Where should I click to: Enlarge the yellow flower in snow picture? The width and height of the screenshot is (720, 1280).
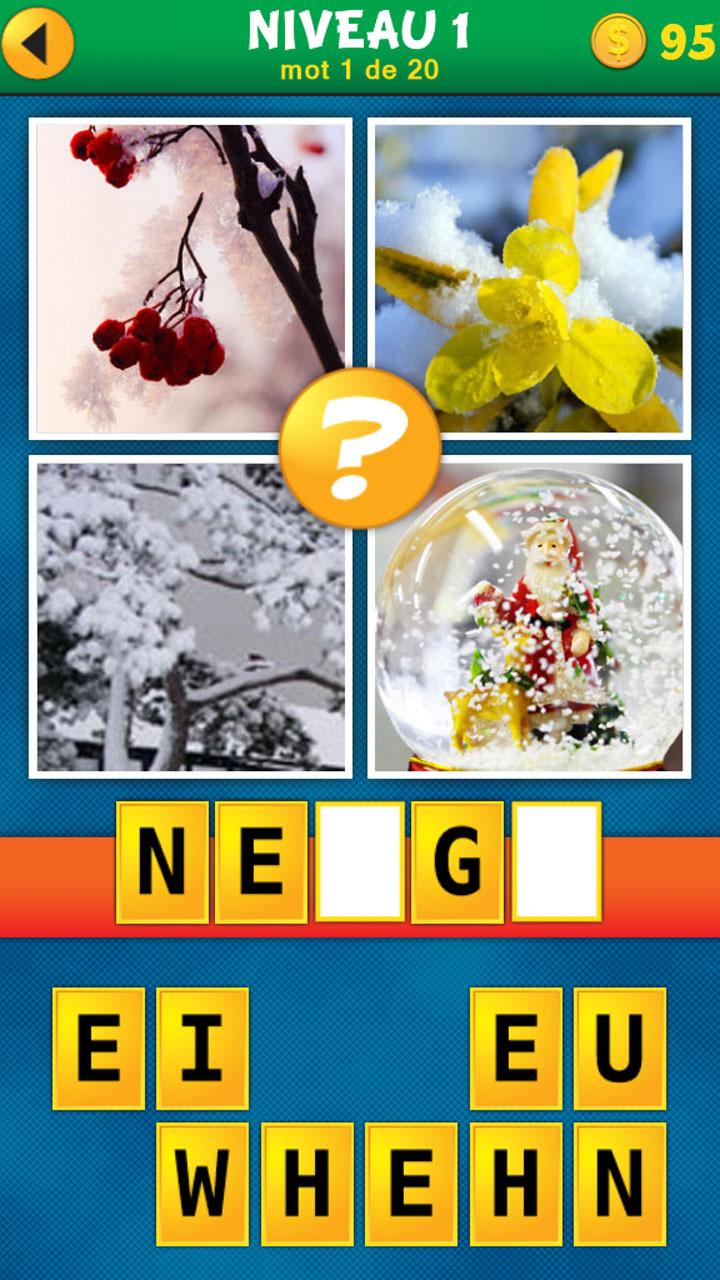(x=529, y=278)
